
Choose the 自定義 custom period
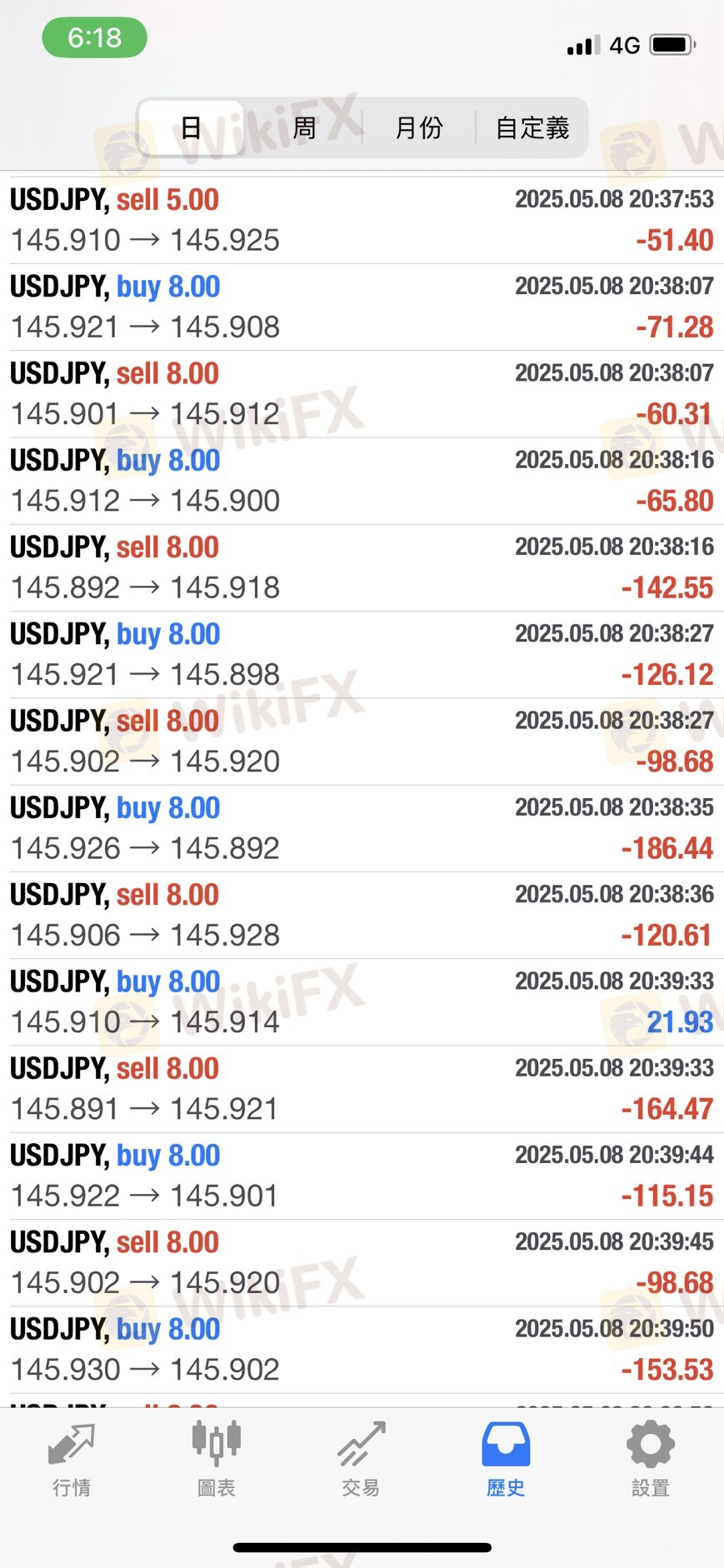click(532, 127)
